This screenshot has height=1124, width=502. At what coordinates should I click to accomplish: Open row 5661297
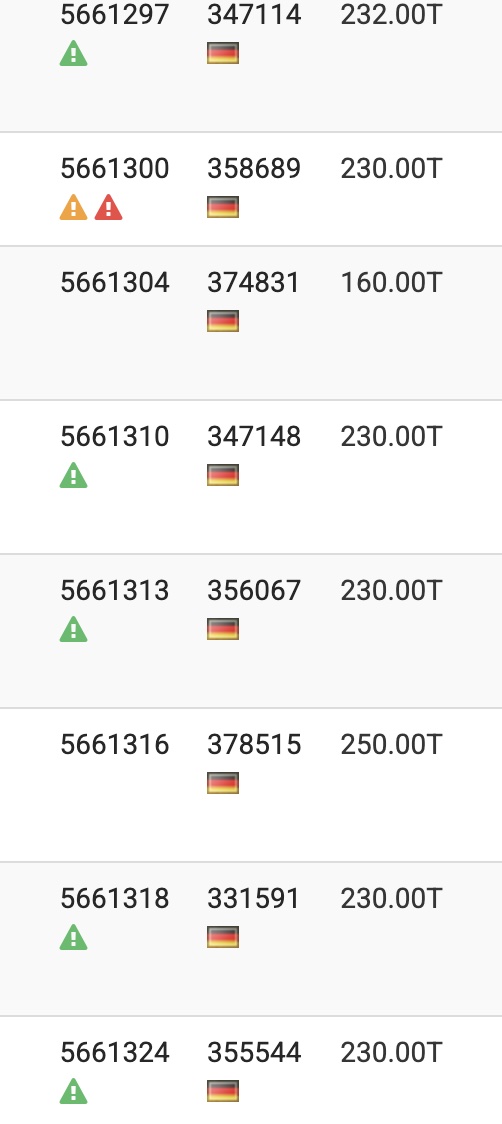click(x=251, y=65)
